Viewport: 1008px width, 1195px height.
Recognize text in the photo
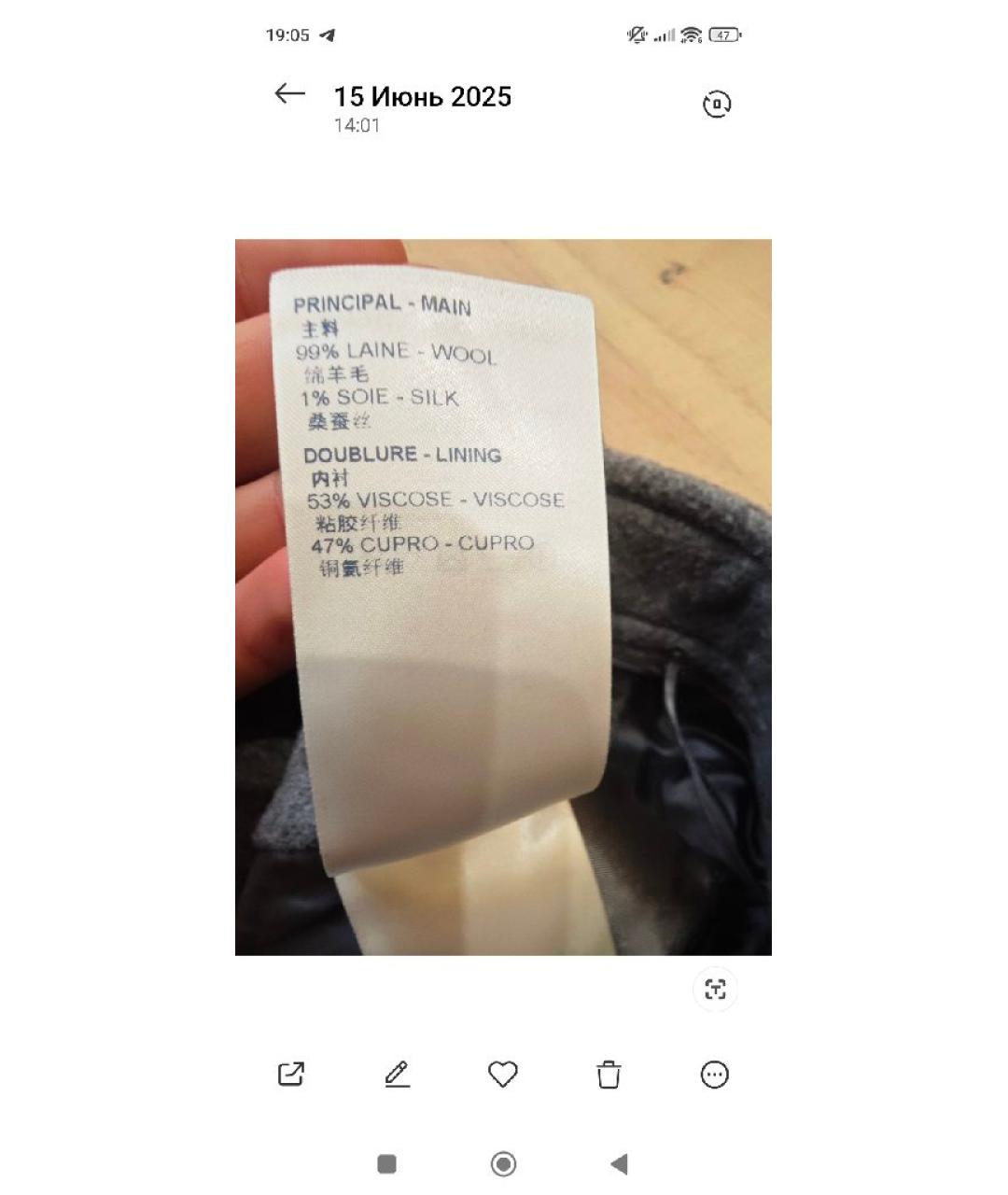point(715,989)
